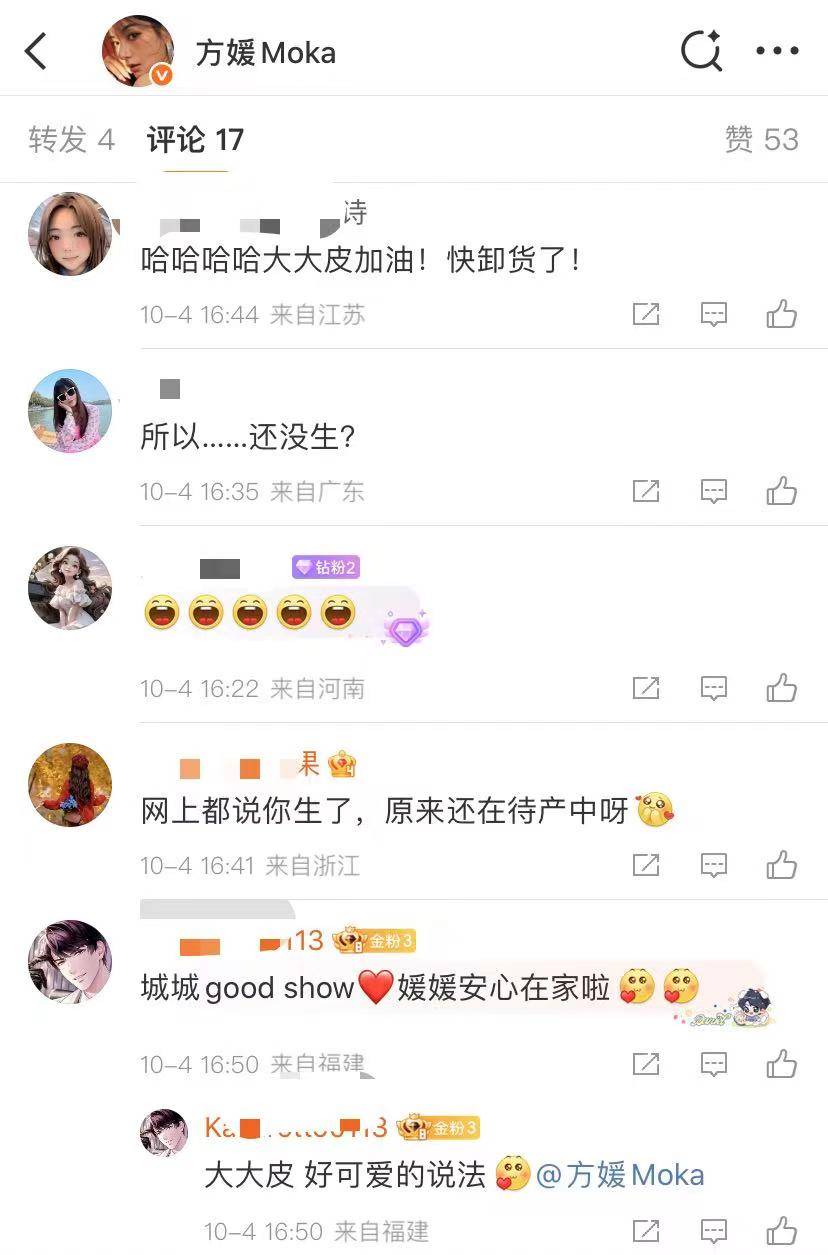Repost the comment 所以……还没生?
Screen dimensions: 828x1255
[x=646, y=491]
